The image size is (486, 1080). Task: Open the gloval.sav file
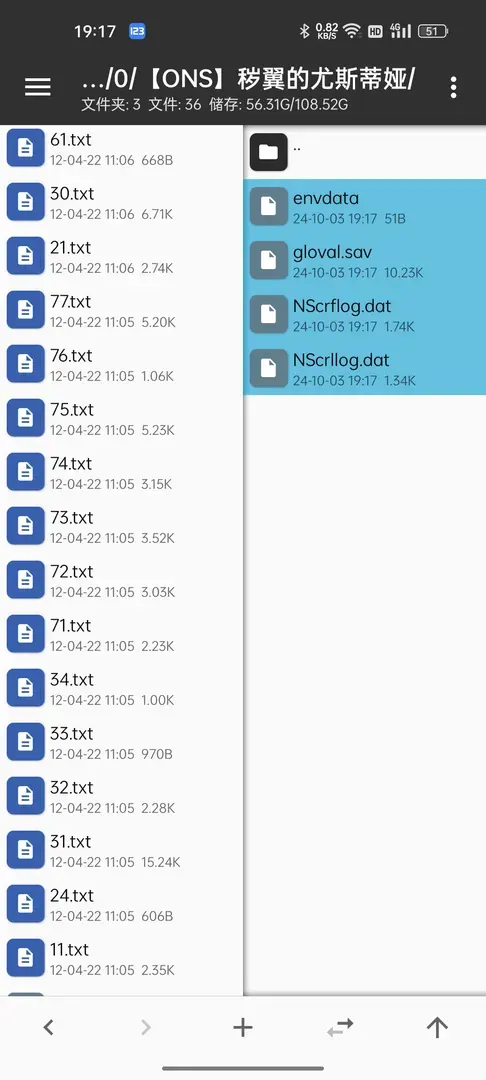tap(364, 260)
